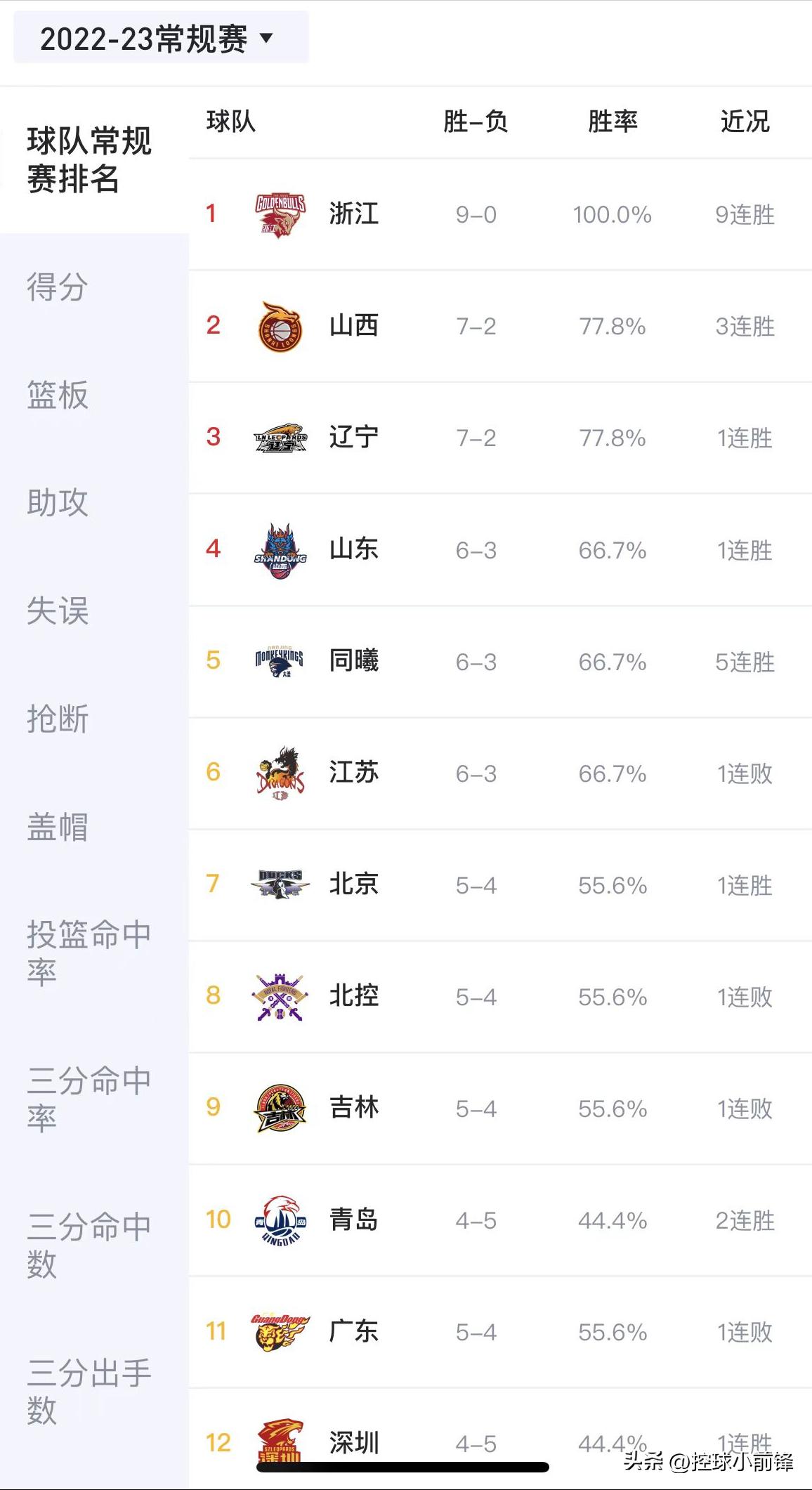The image size is (812, 1490).
Task: Select the Jilin team tiger logo
Action: tap(280, 1106)
